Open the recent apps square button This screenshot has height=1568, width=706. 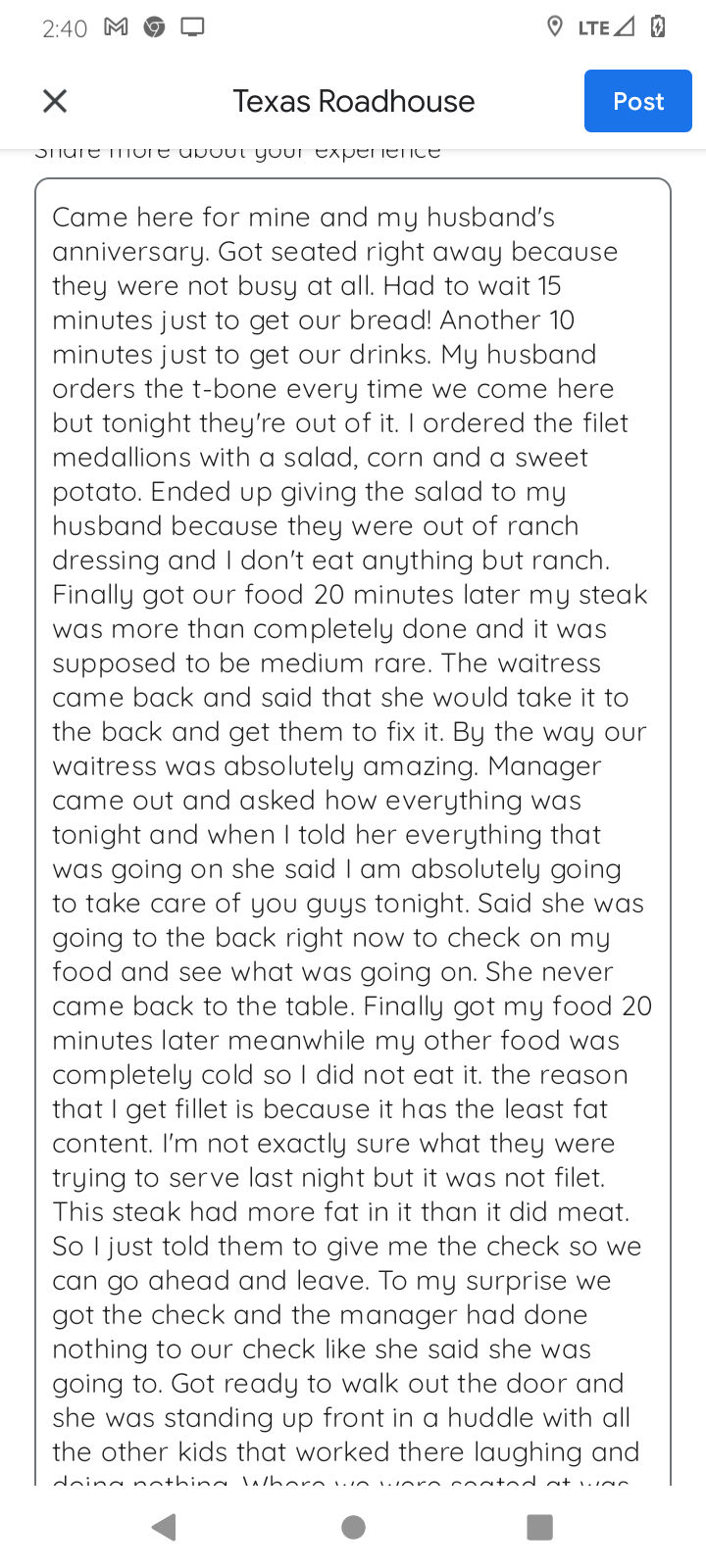coord(538,1526)
